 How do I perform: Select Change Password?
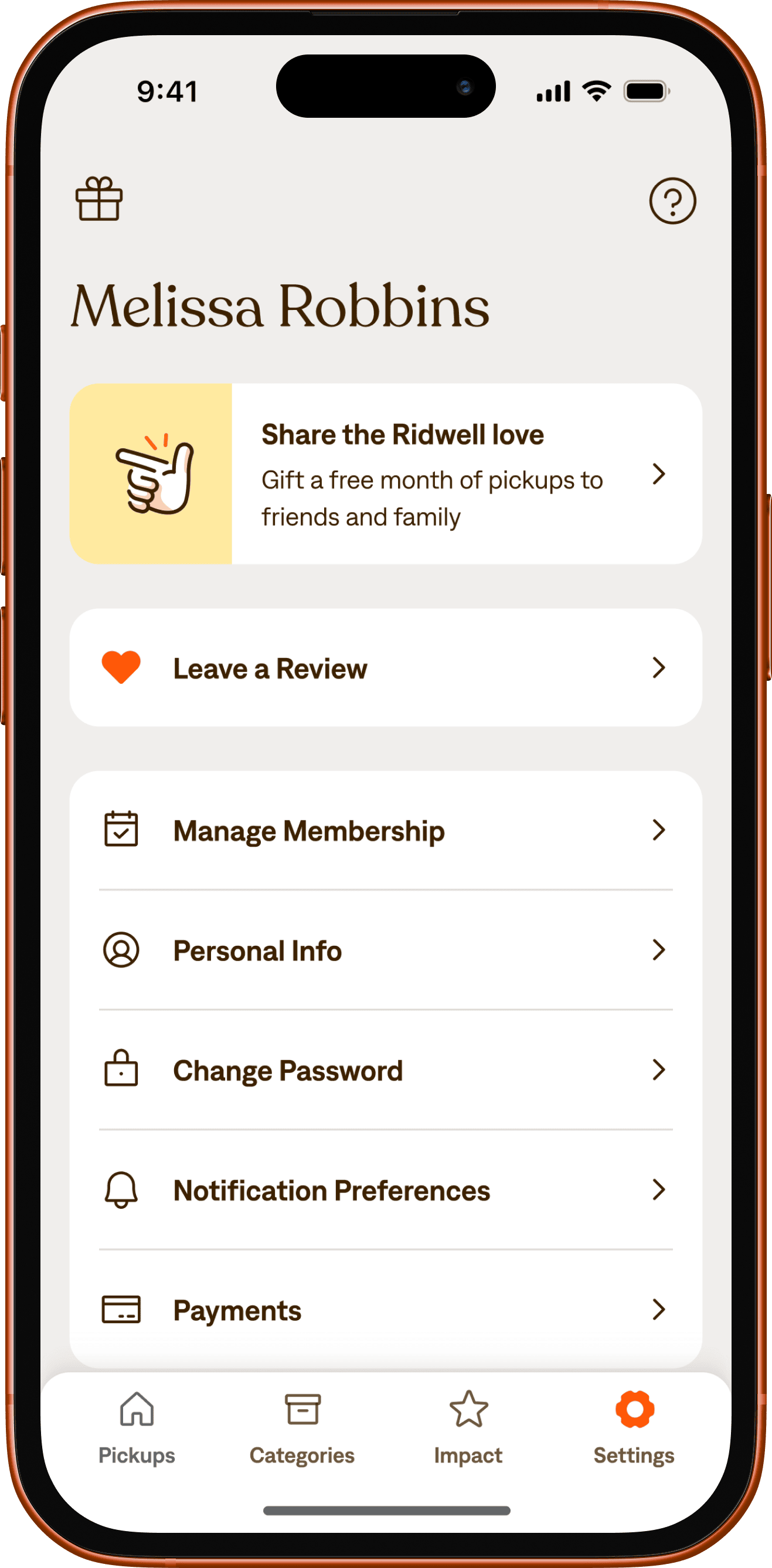point(386,1070)
